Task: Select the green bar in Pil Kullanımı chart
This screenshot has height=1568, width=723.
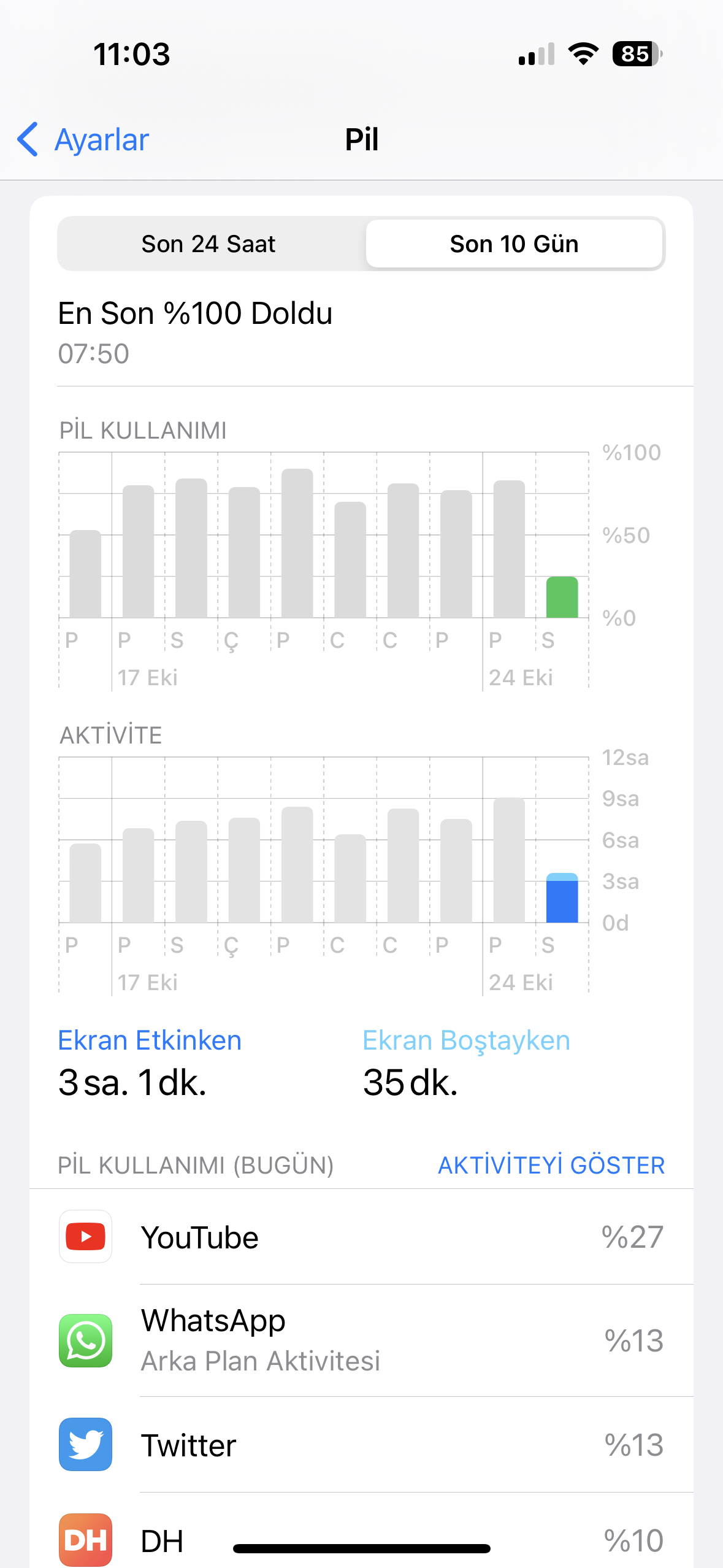Action: (562, 597)
